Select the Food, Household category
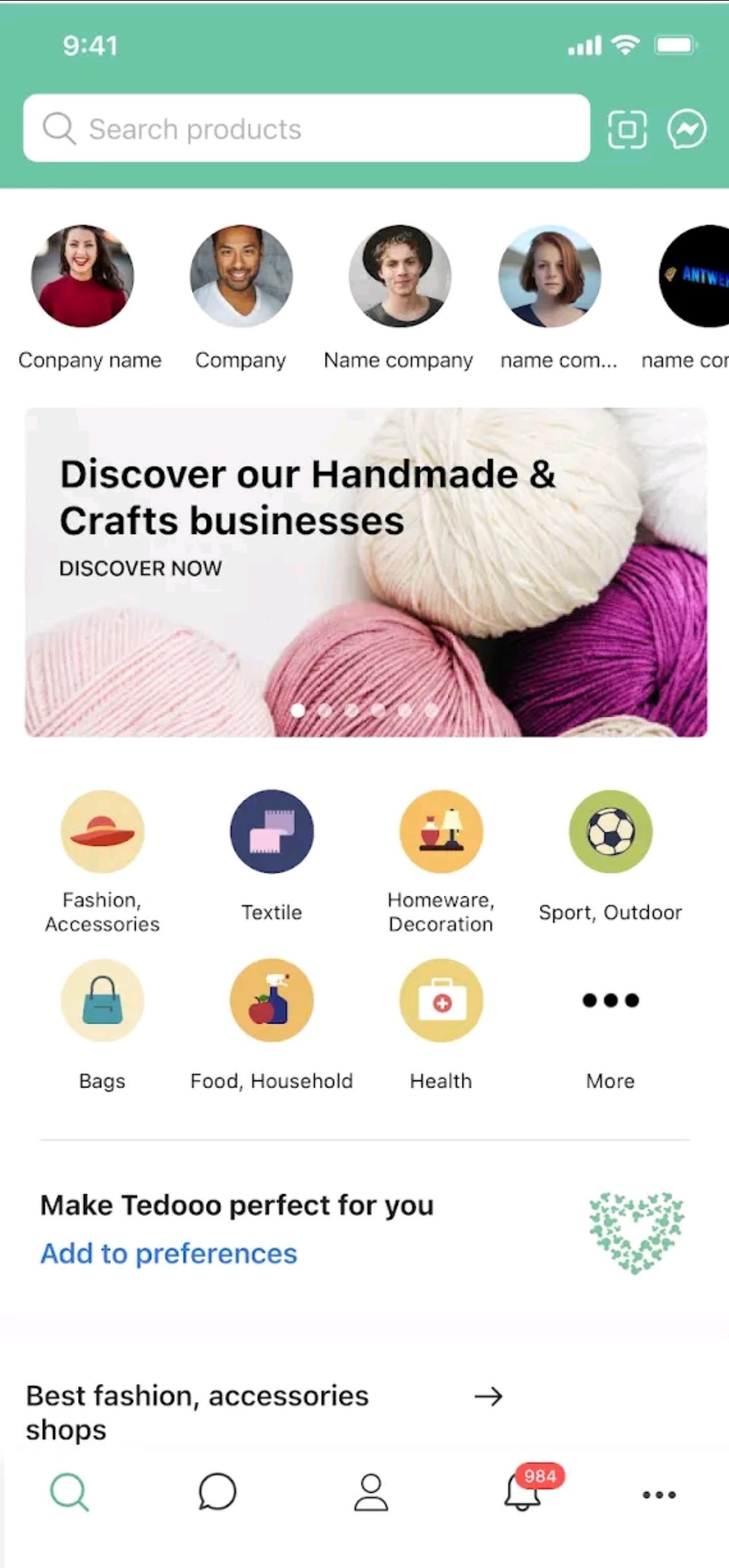Image resolution: width=729 pixels, height=1568 pixels. point(271,1000)
